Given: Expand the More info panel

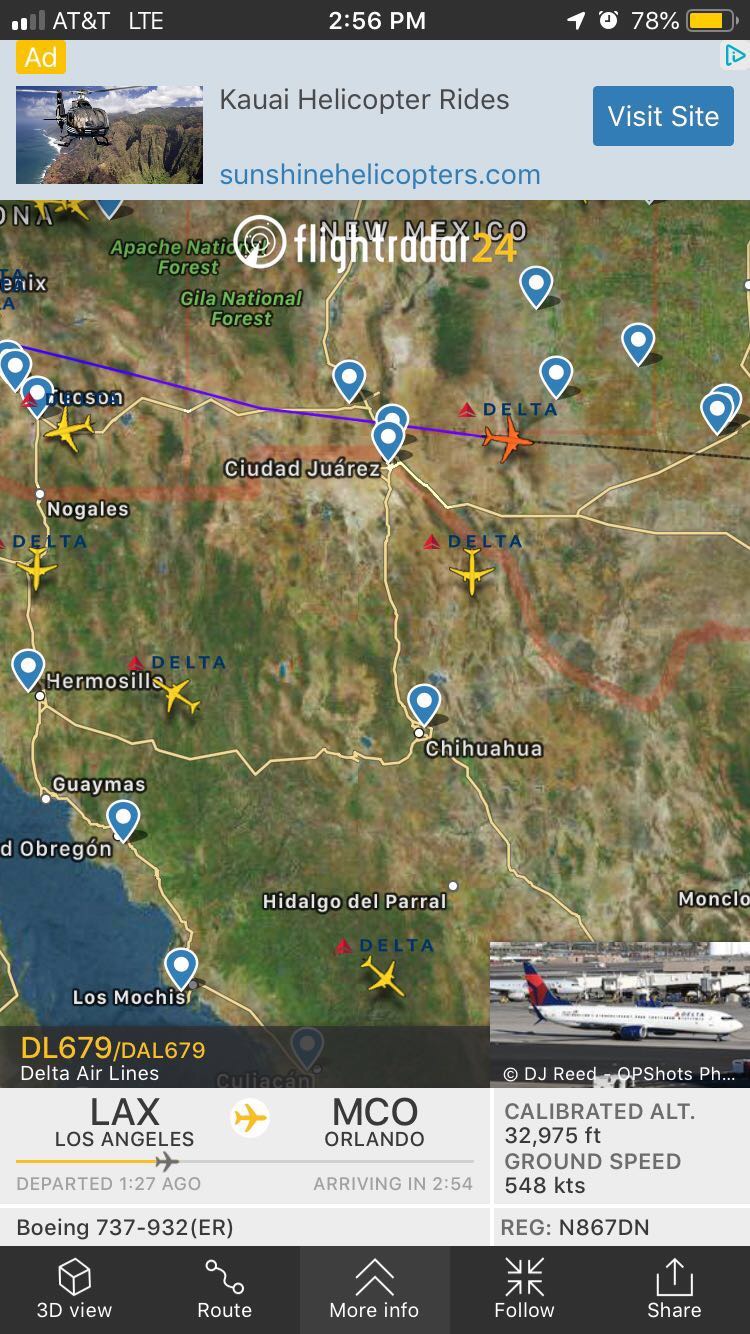Looking at the screenshot, I should [374, 1289].
